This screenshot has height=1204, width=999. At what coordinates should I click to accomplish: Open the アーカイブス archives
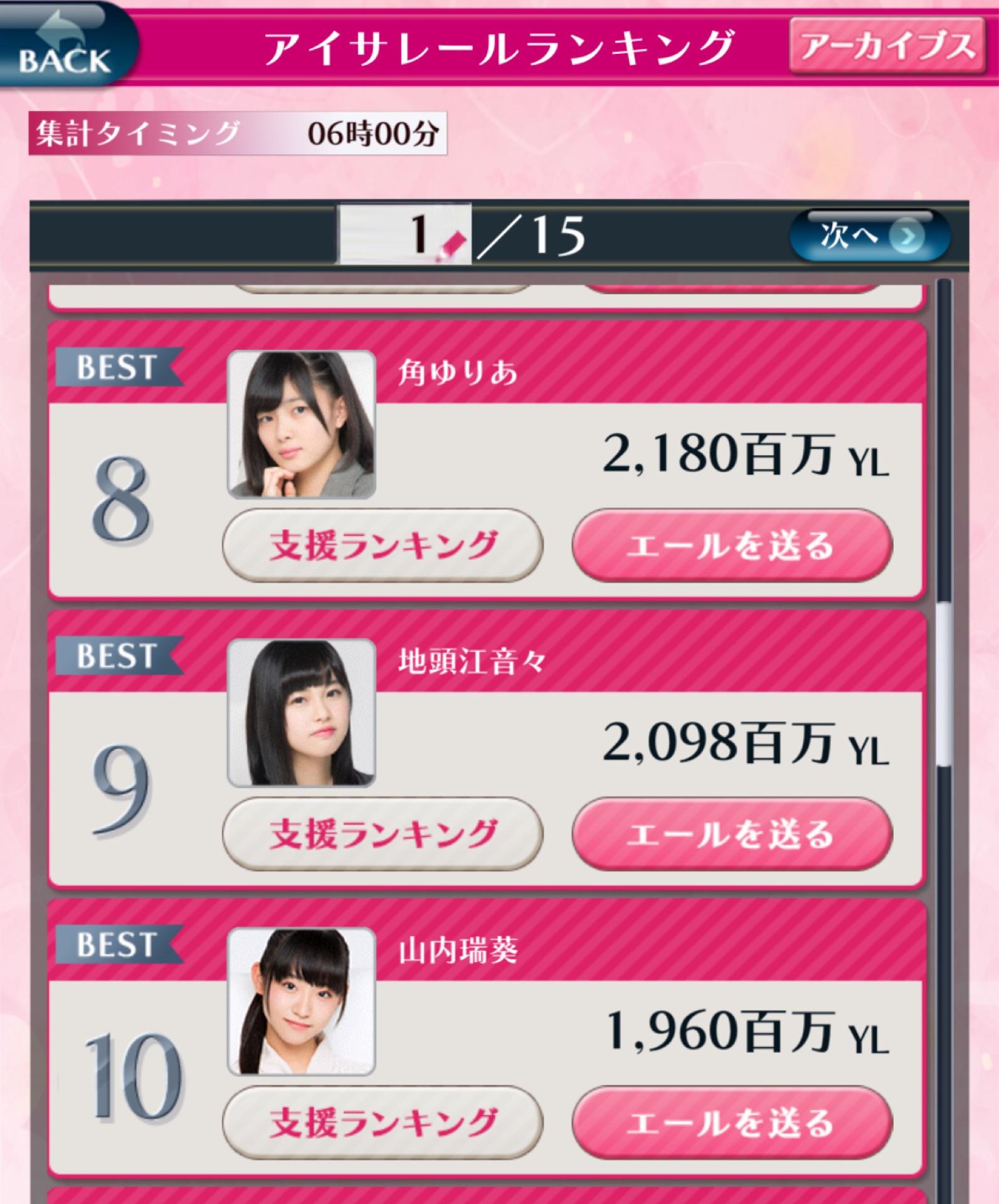887,47
